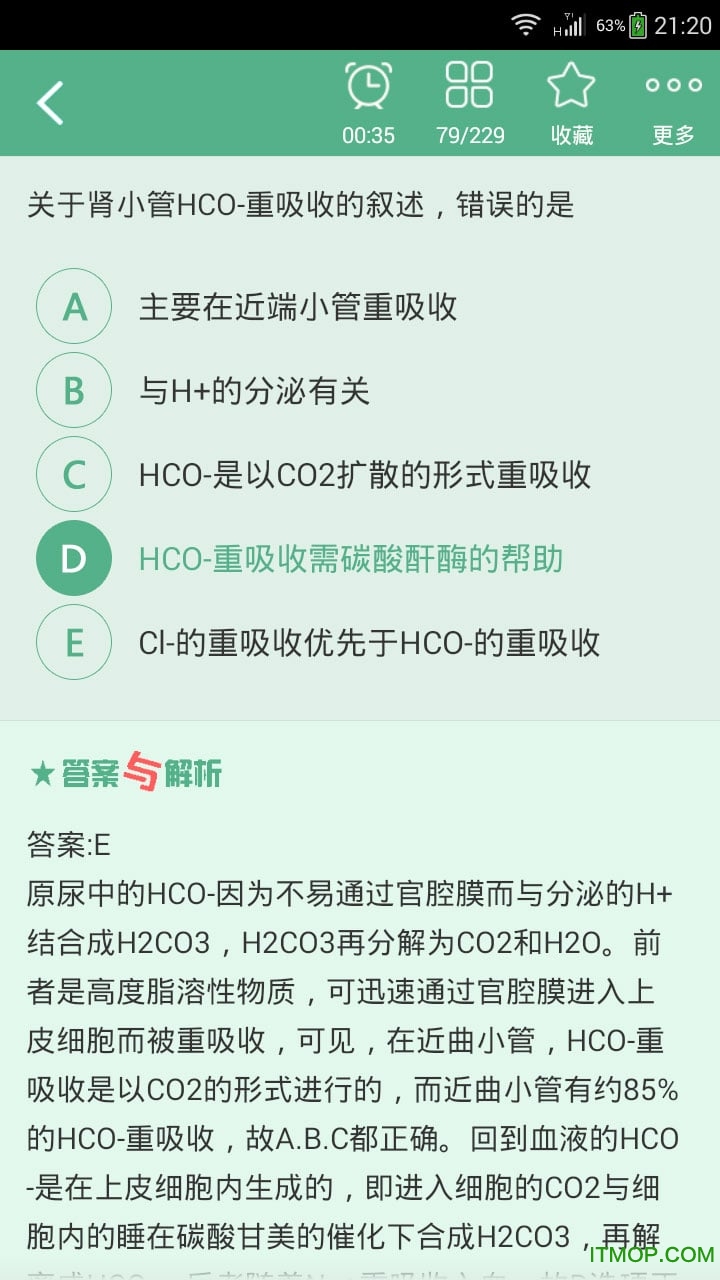Open the timer showing 00:35
The width and height of the screenshot is (720, 1280).
click(x=370, y=100)
